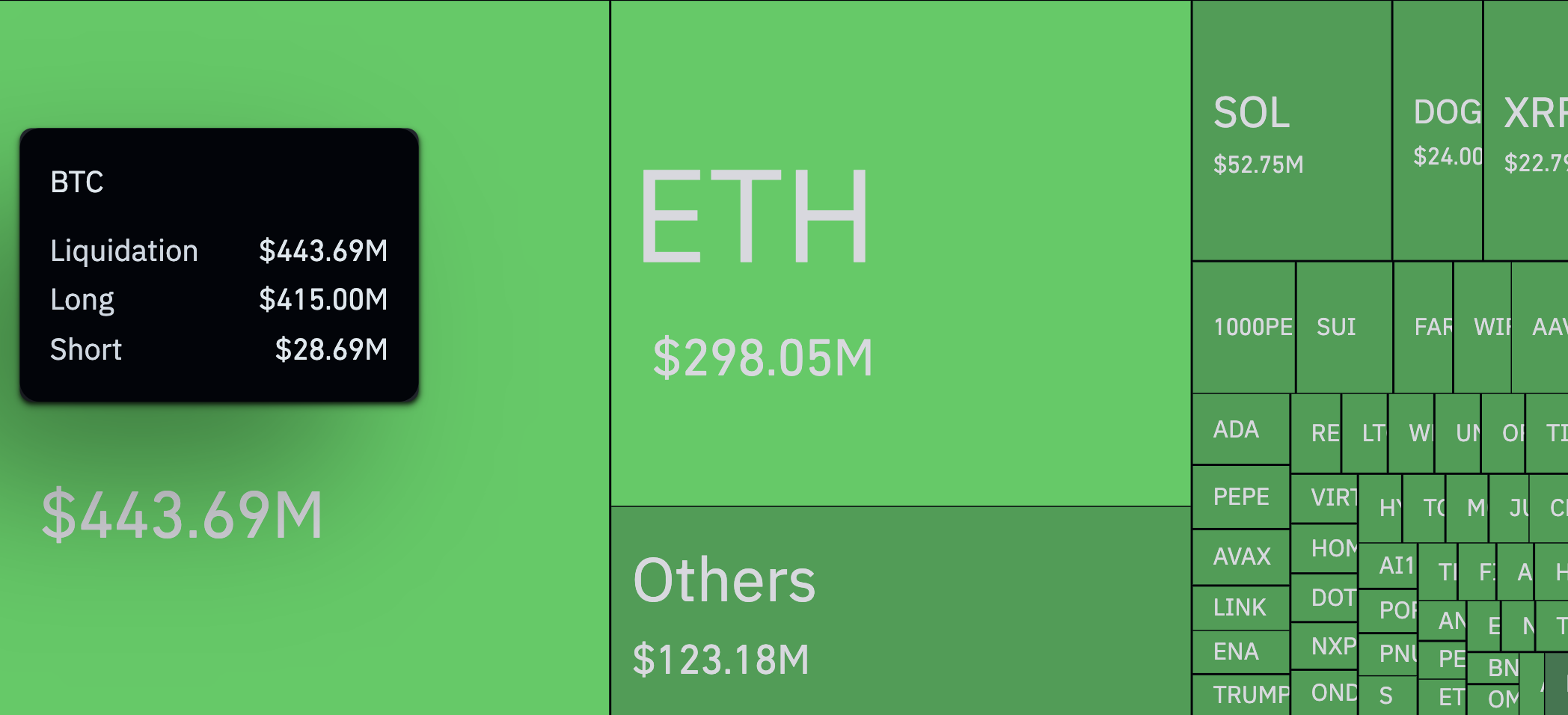Tap the AVAX tile

[1240, 556]
